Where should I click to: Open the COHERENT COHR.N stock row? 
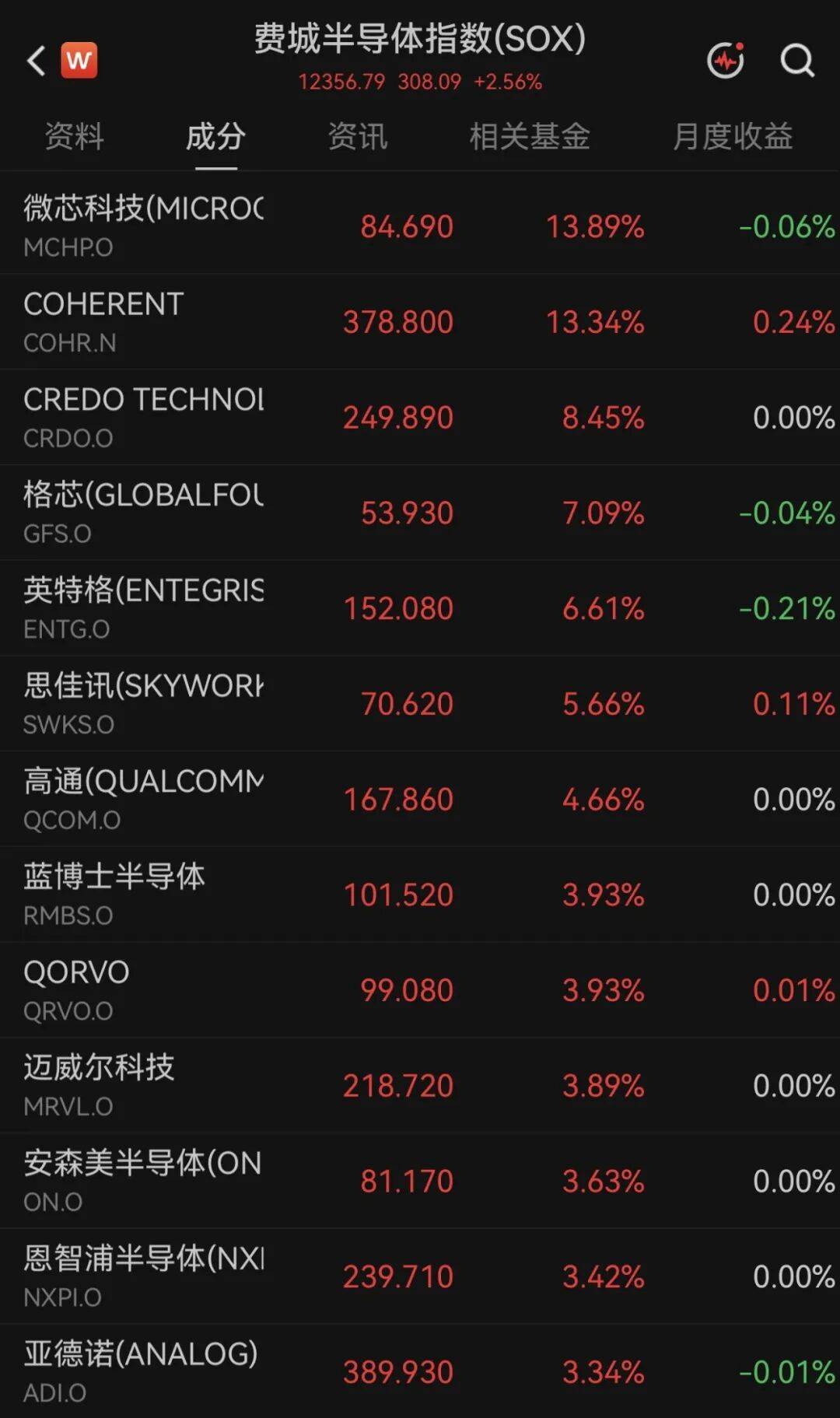[x=420, y=321]
